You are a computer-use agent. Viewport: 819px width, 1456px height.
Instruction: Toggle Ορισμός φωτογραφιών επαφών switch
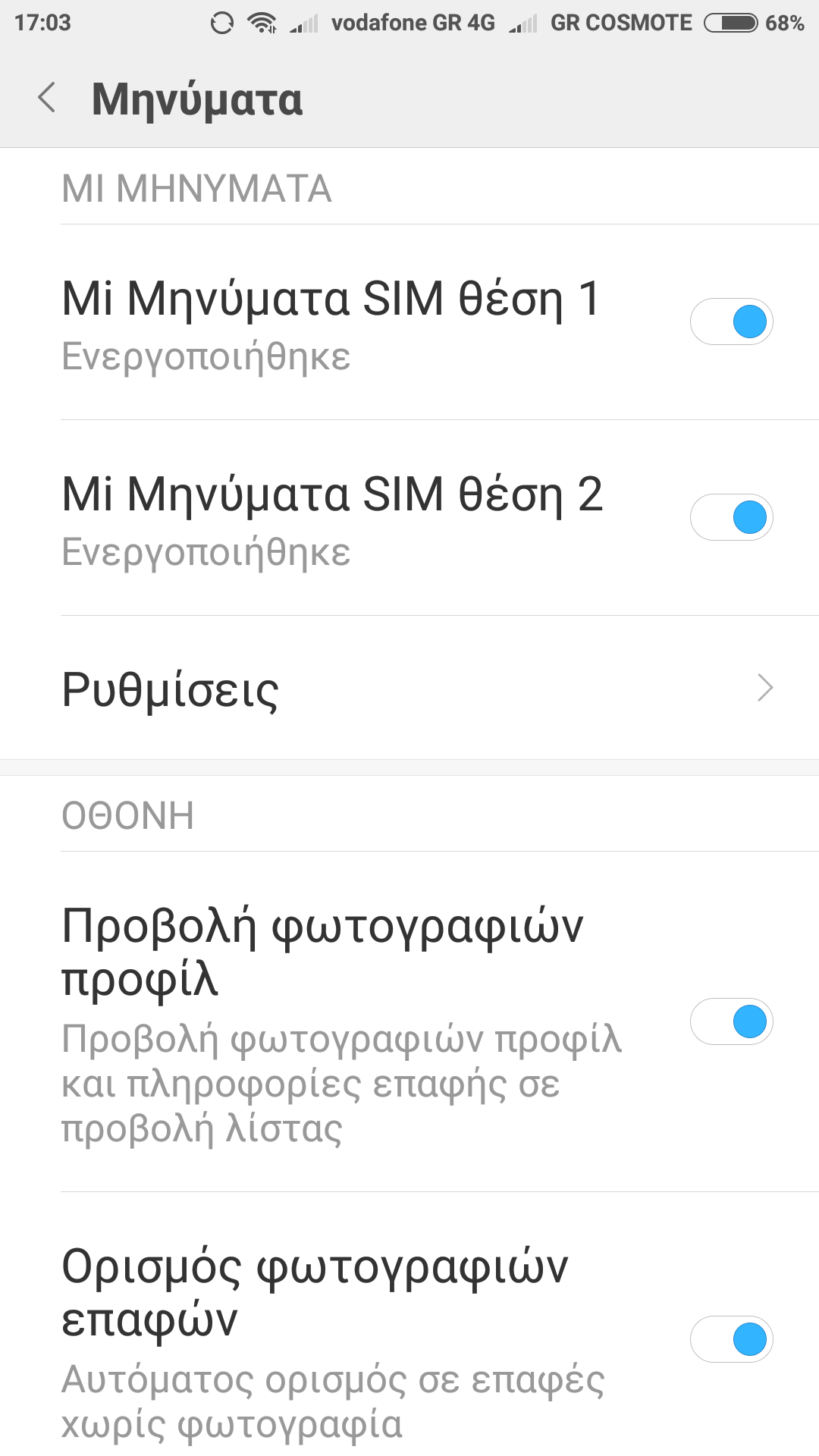click(731, 1339)
